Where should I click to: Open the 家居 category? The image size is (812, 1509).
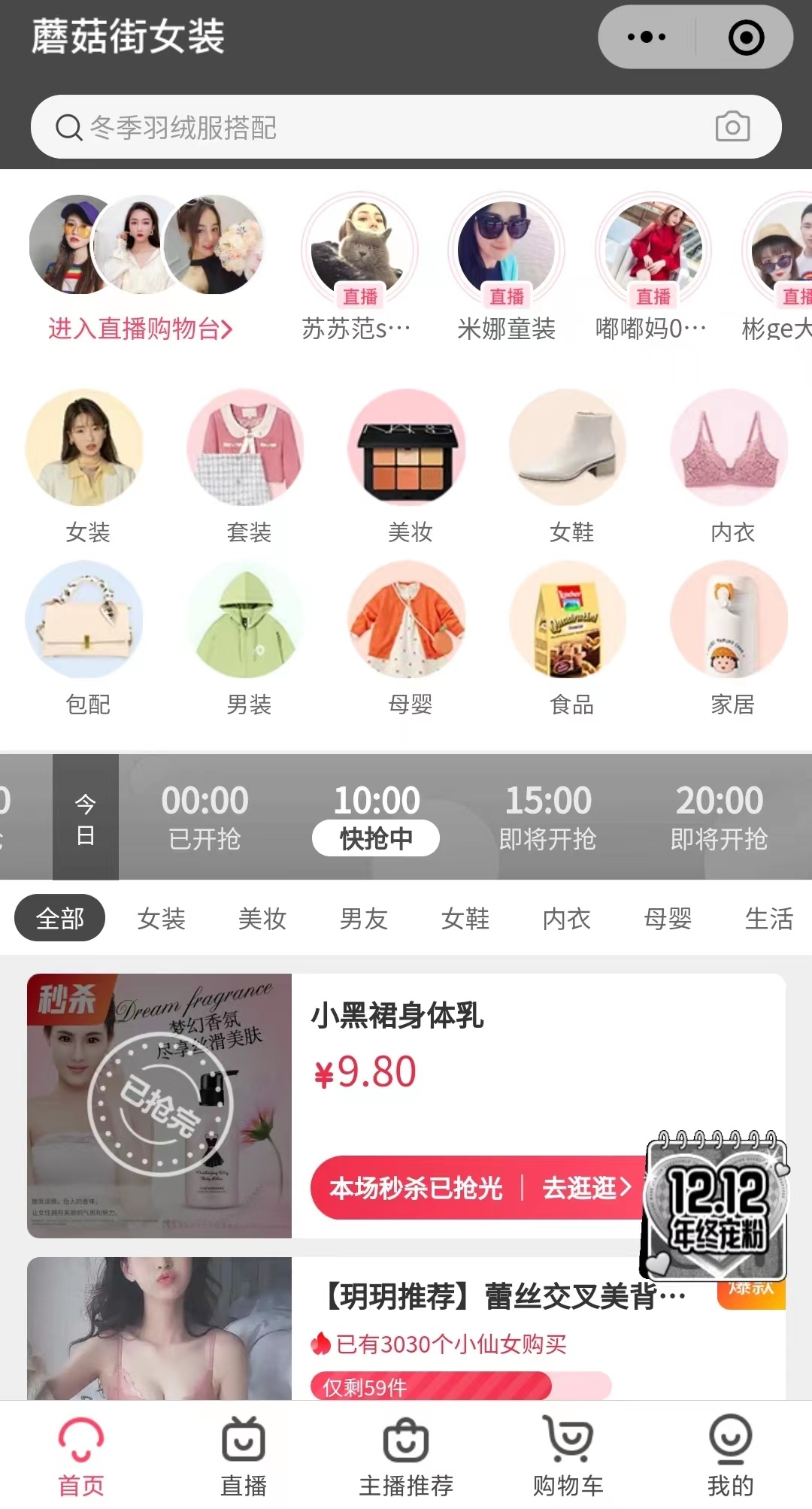732,638
